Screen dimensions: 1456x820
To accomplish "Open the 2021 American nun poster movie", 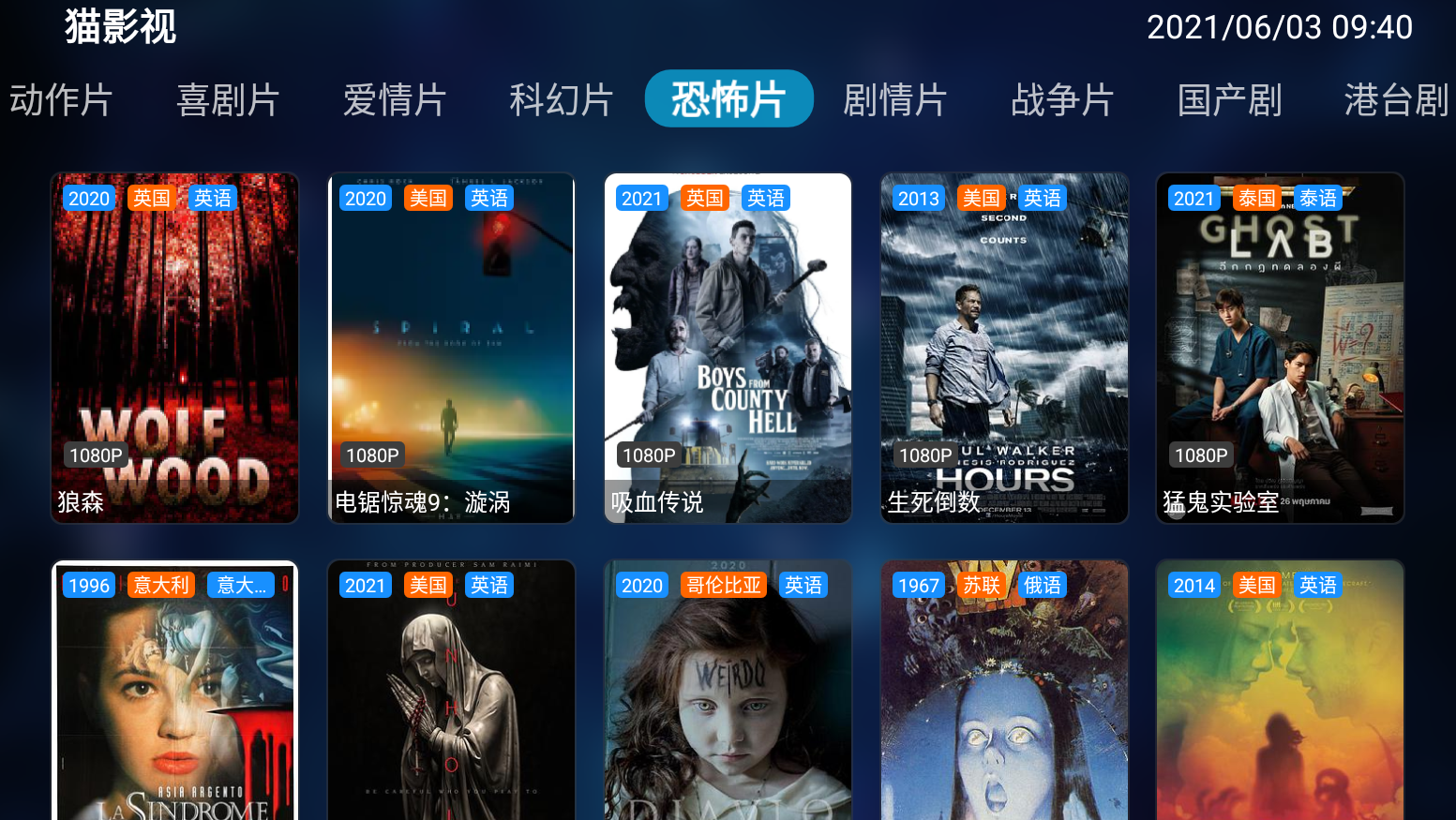I will point(451,693).
